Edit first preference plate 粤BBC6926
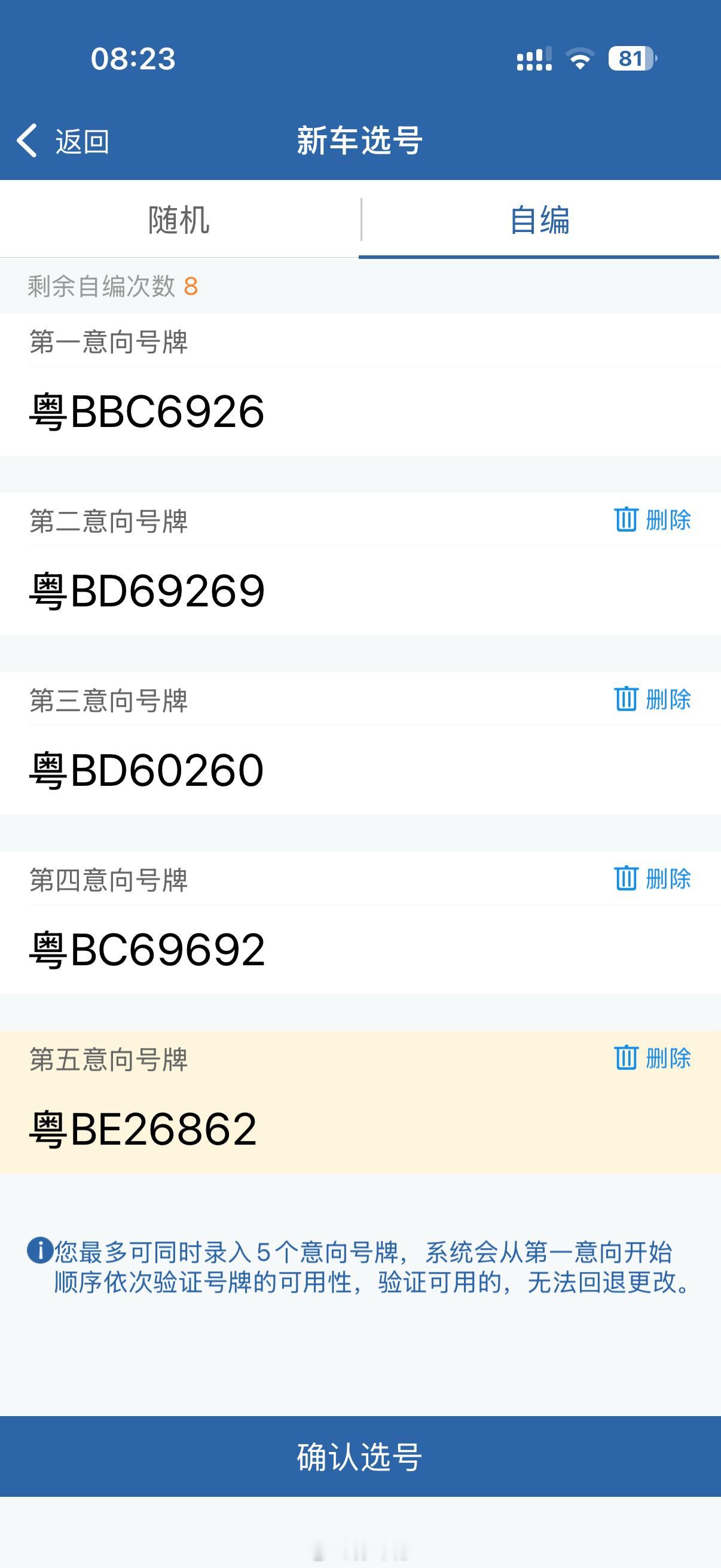The image size is (721, 1568). (360, 411)
